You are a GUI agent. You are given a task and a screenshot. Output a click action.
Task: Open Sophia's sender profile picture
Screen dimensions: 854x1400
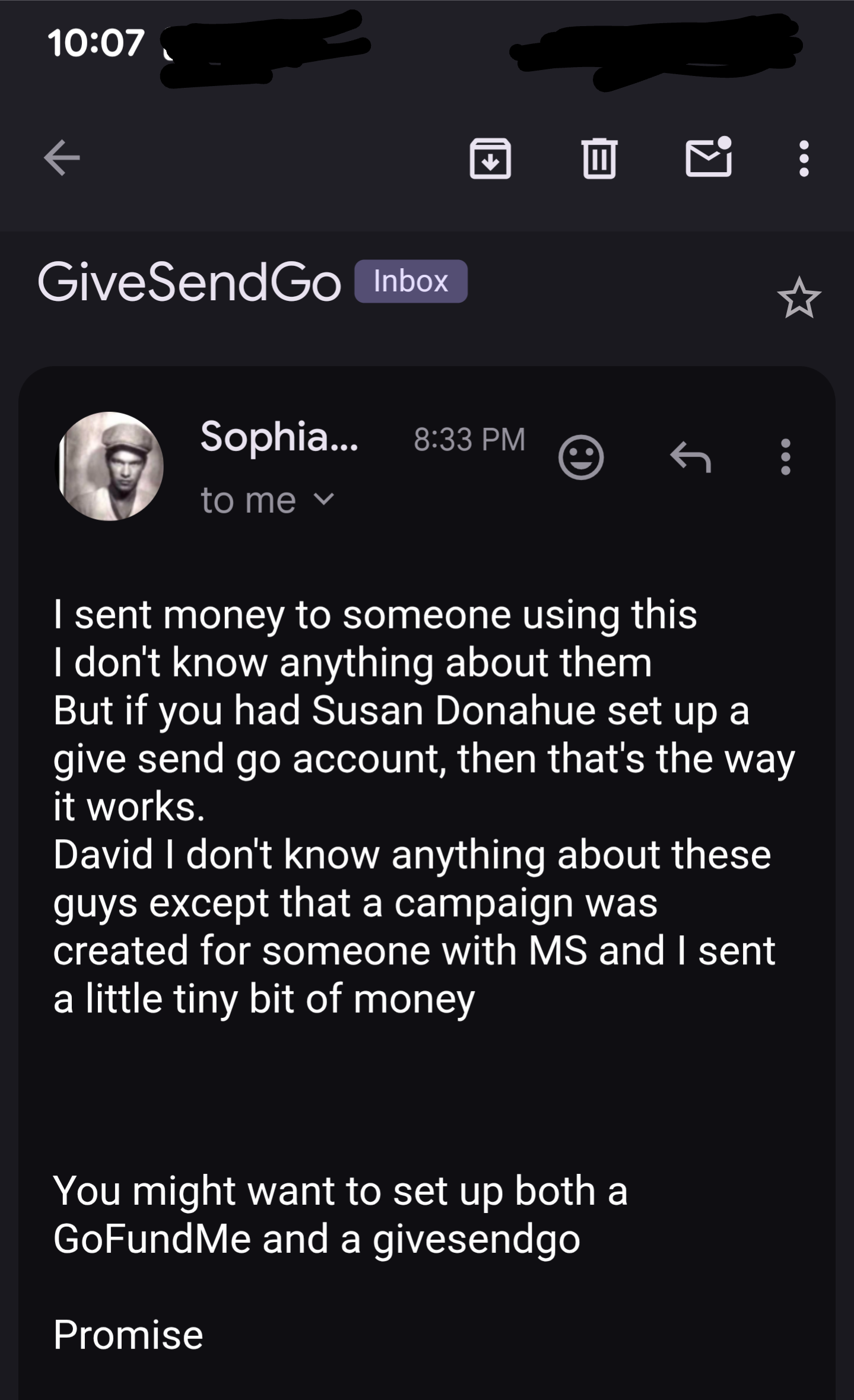coord(110,466)
